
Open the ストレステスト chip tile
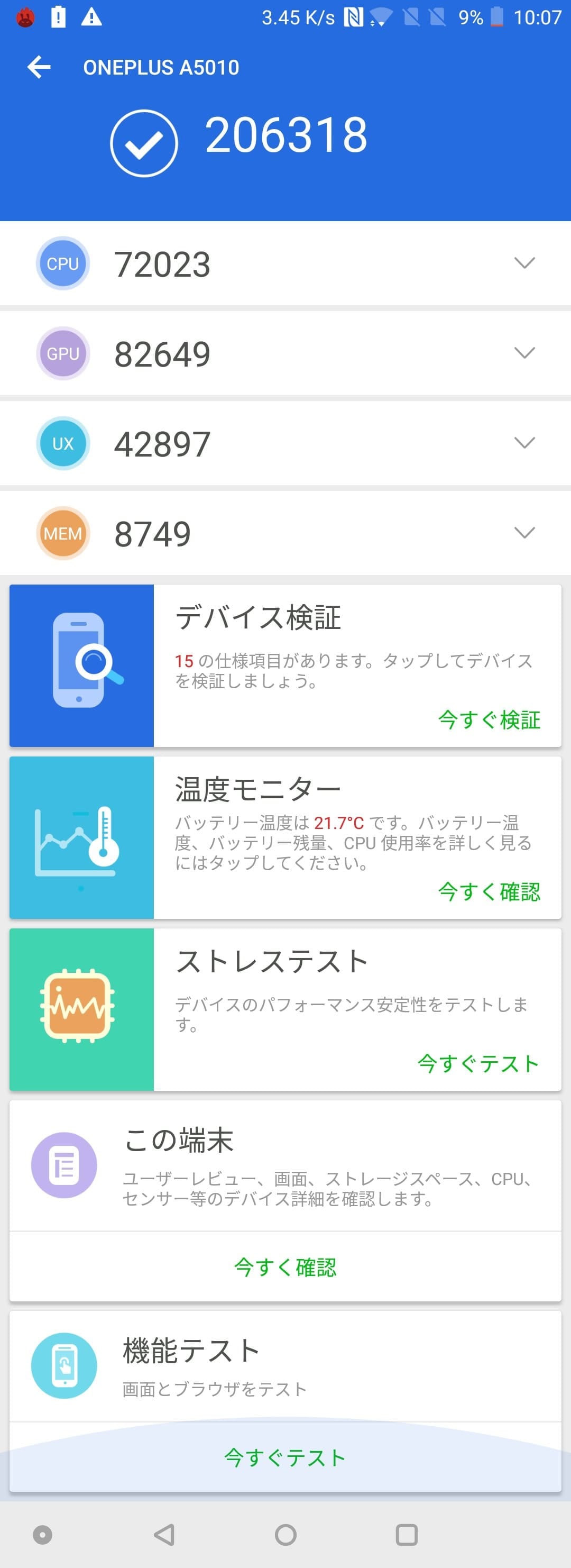tap(82, 1009)
